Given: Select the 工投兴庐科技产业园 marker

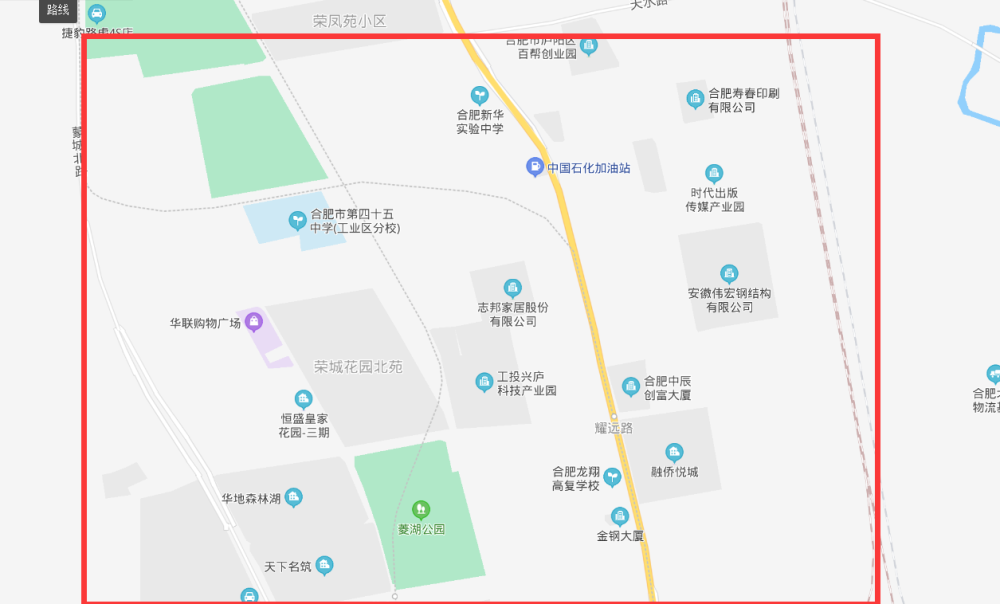Looking at the screenshot, I should (x=483, y=381).
